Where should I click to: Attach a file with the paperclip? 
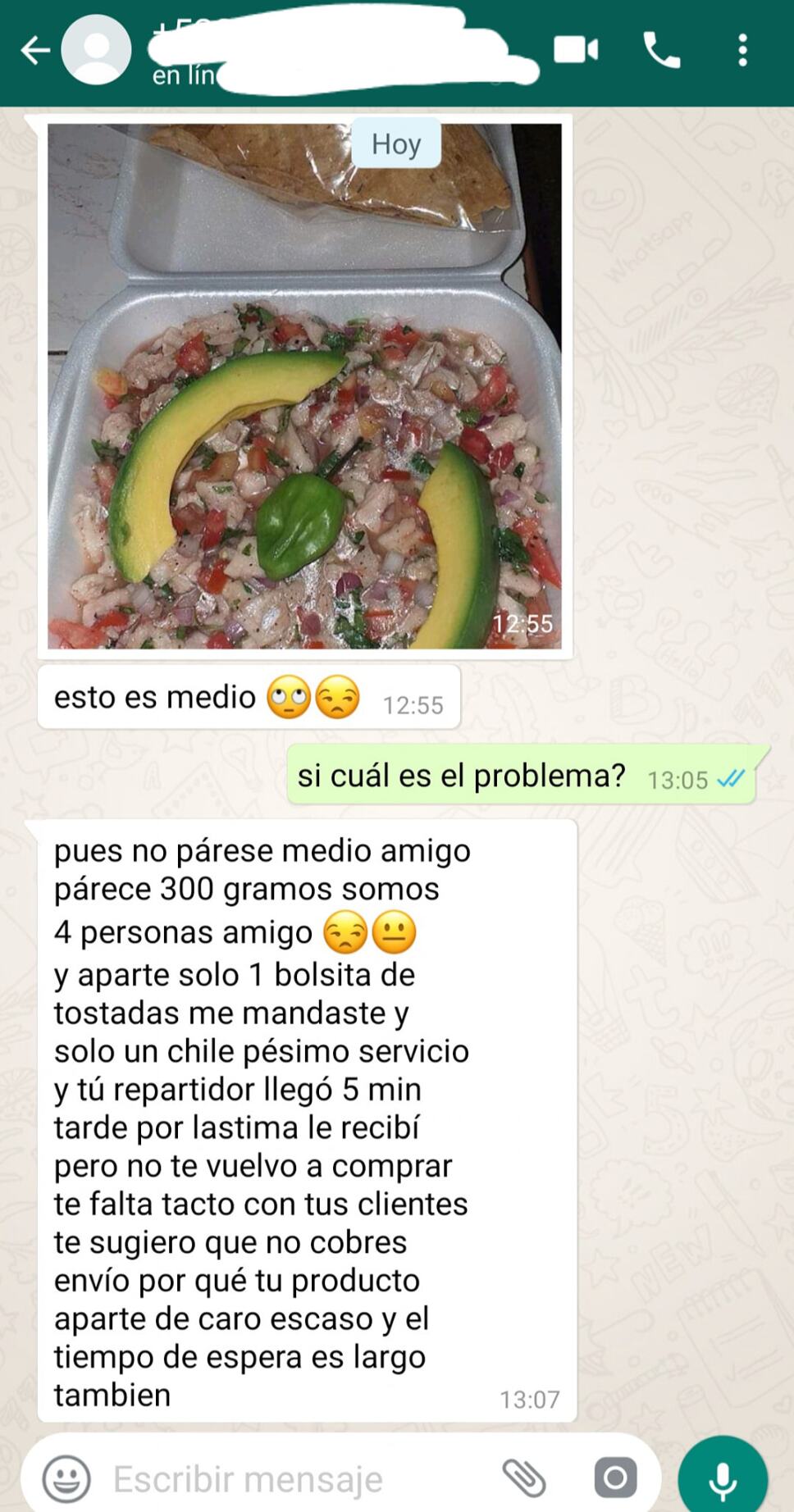[x=523, y=1478]
